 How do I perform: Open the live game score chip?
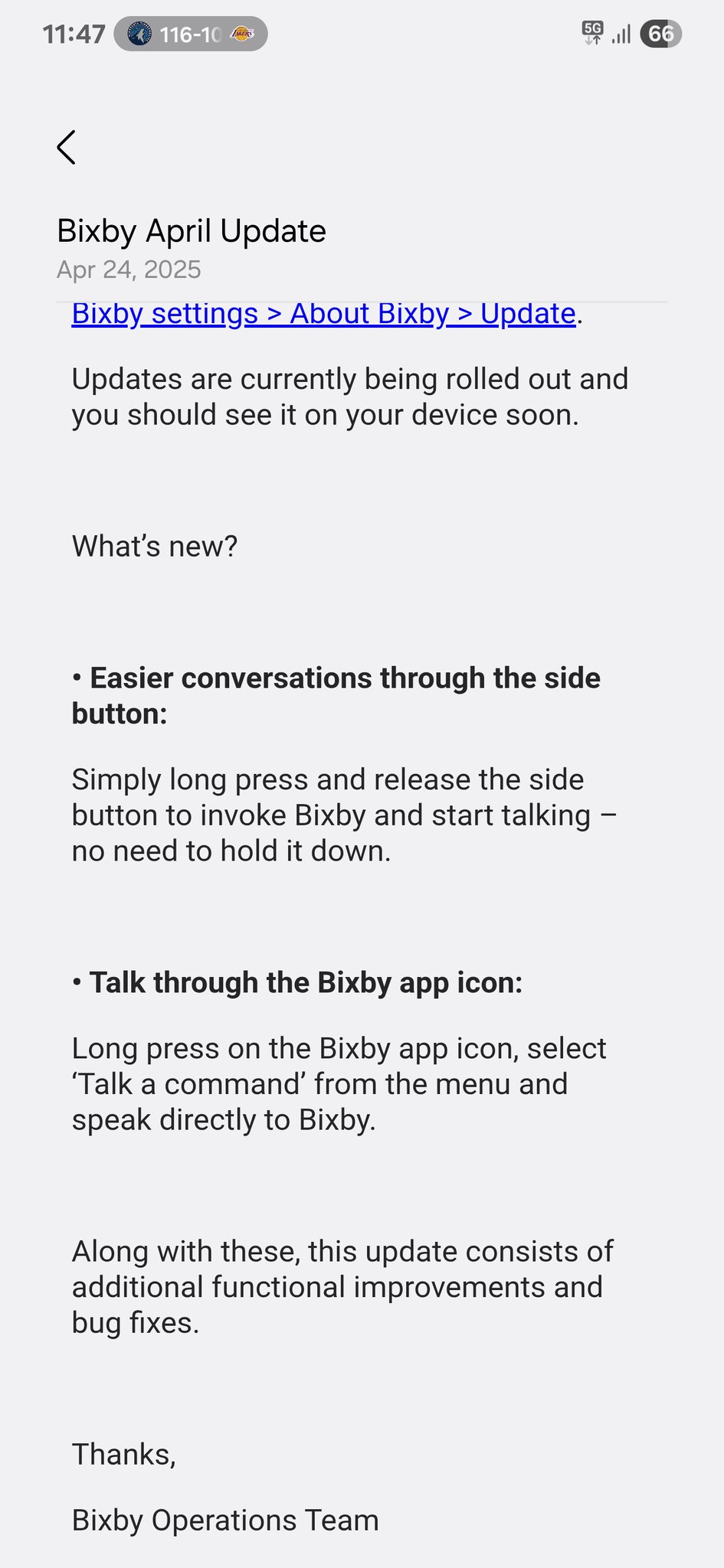tap(191, 34)
